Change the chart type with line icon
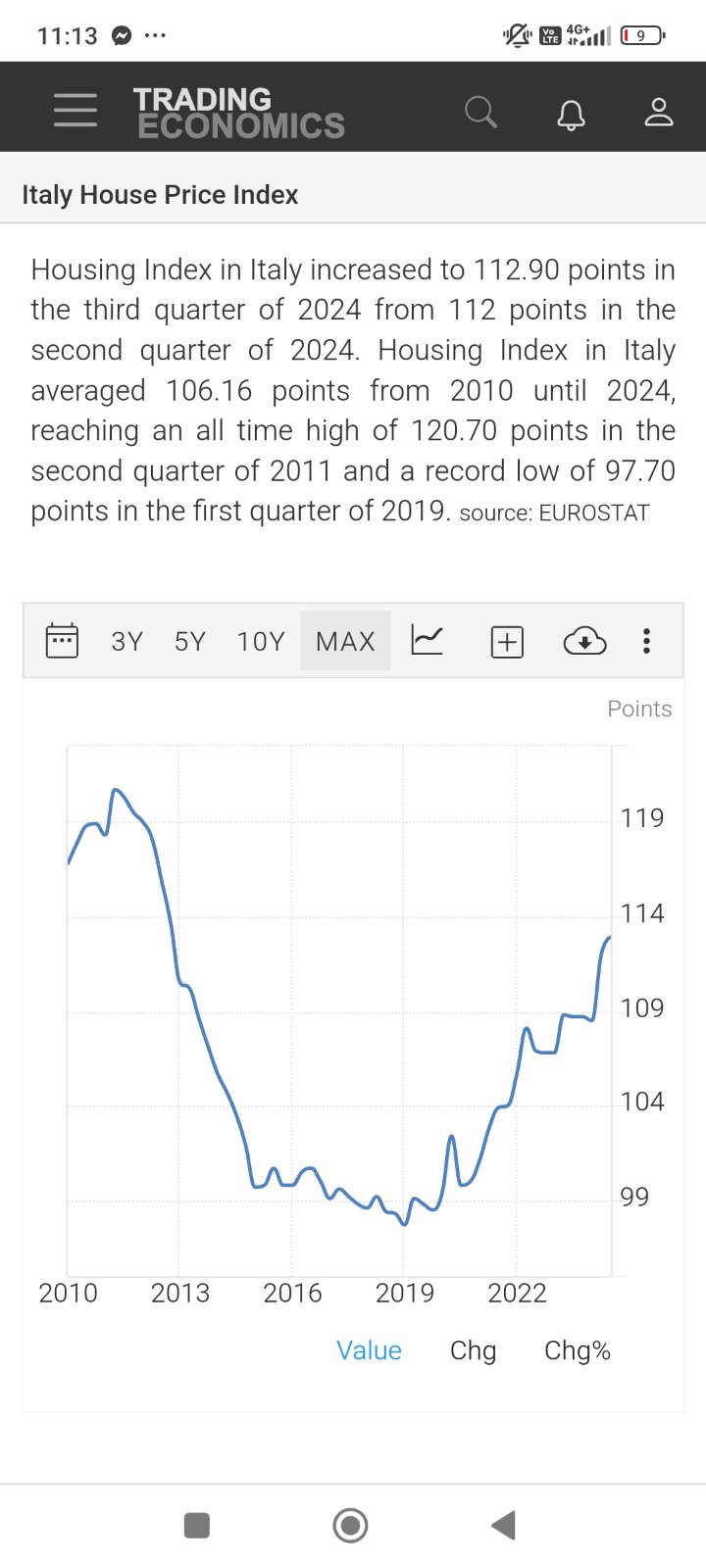This screenshot has height=1568, width=706. click(x=428, y=641)
